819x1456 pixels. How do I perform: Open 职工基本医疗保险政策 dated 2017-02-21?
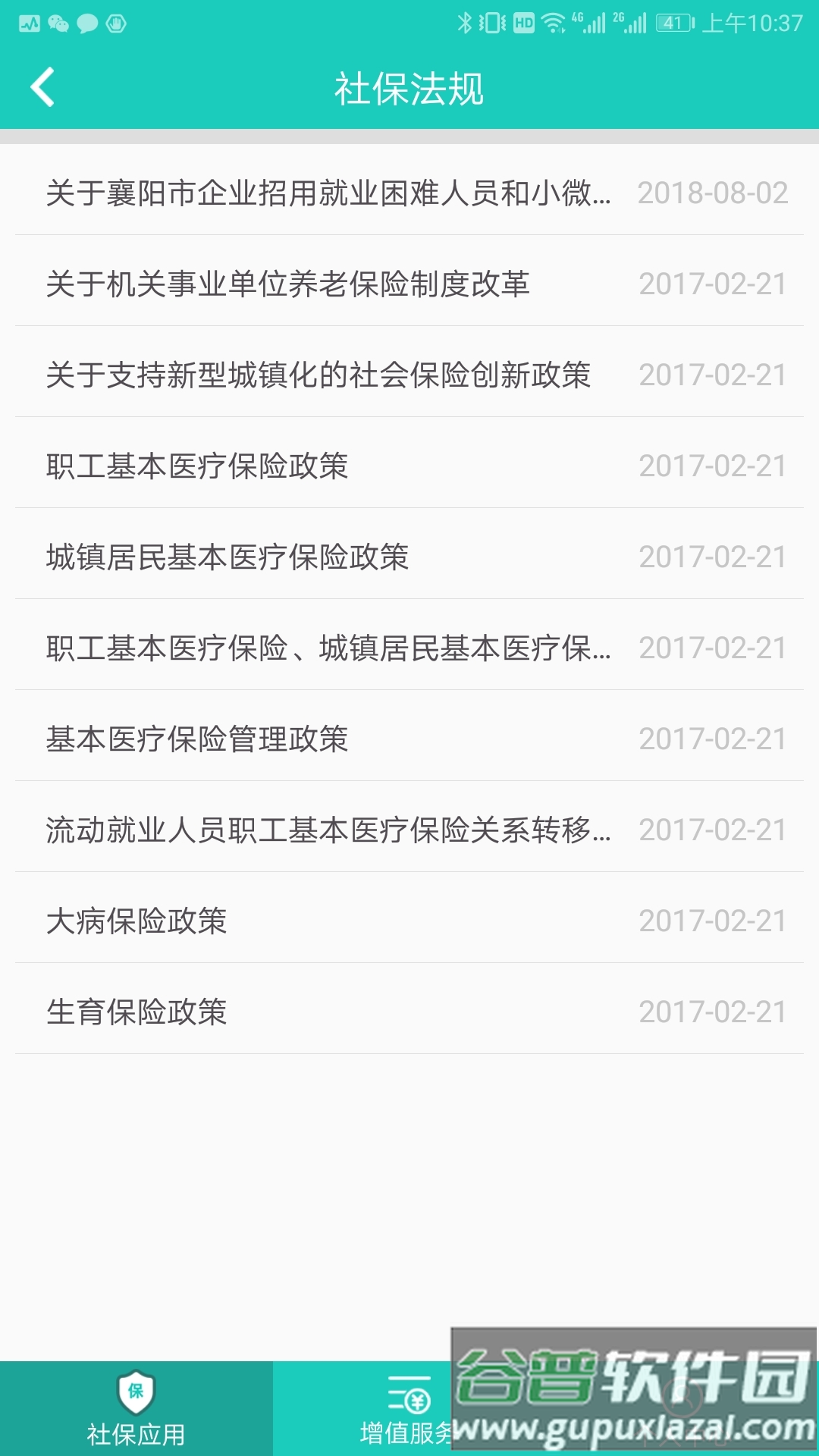(197, 466)
